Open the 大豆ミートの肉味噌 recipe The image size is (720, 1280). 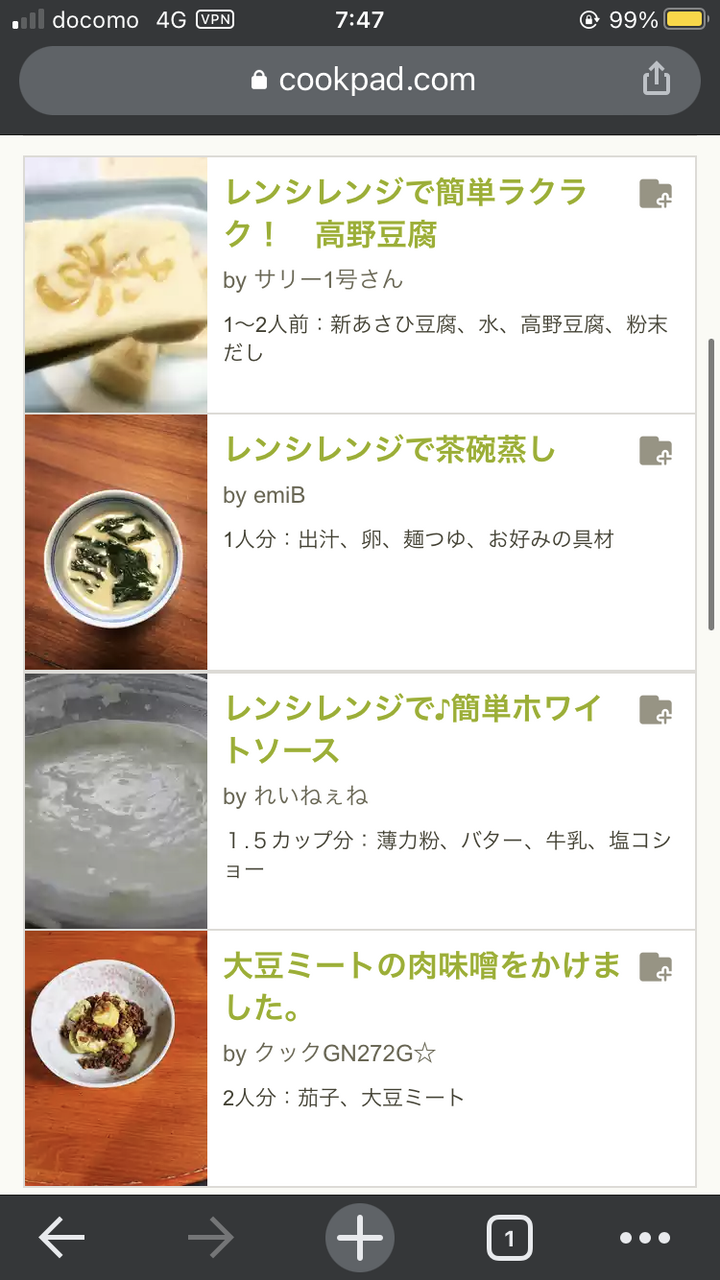point(420,986)
